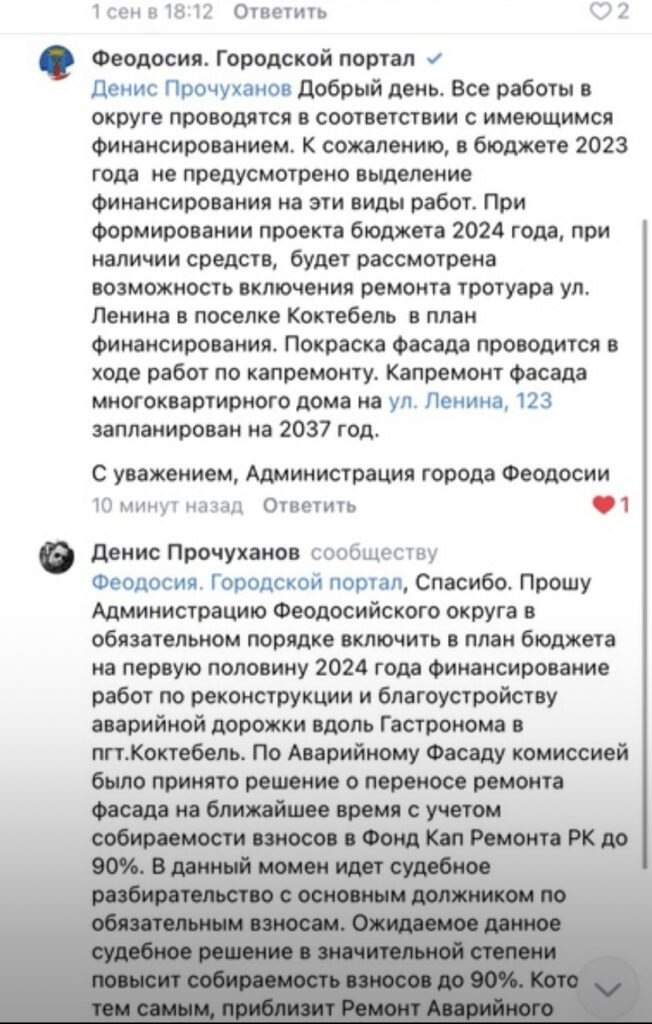The height and width of the screenshot is (1024, 652).
Task: Open Феодосия. Городской портал author name
Action: 253,59
